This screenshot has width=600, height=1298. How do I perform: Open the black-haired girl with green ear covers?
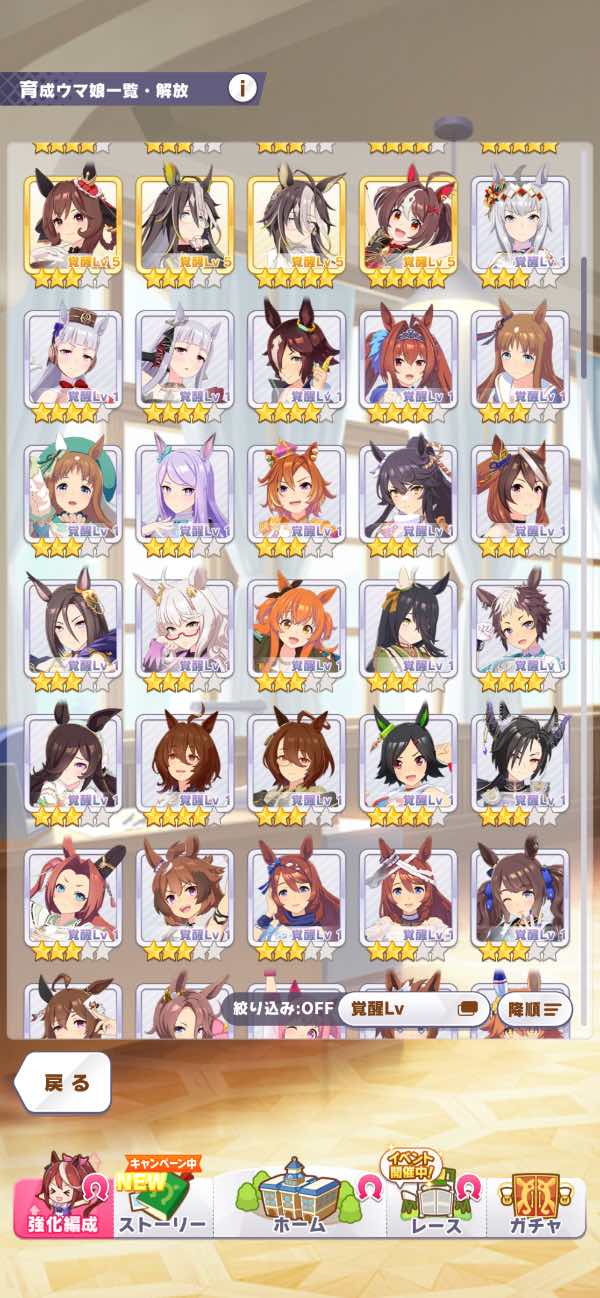(x=408, y=763)
